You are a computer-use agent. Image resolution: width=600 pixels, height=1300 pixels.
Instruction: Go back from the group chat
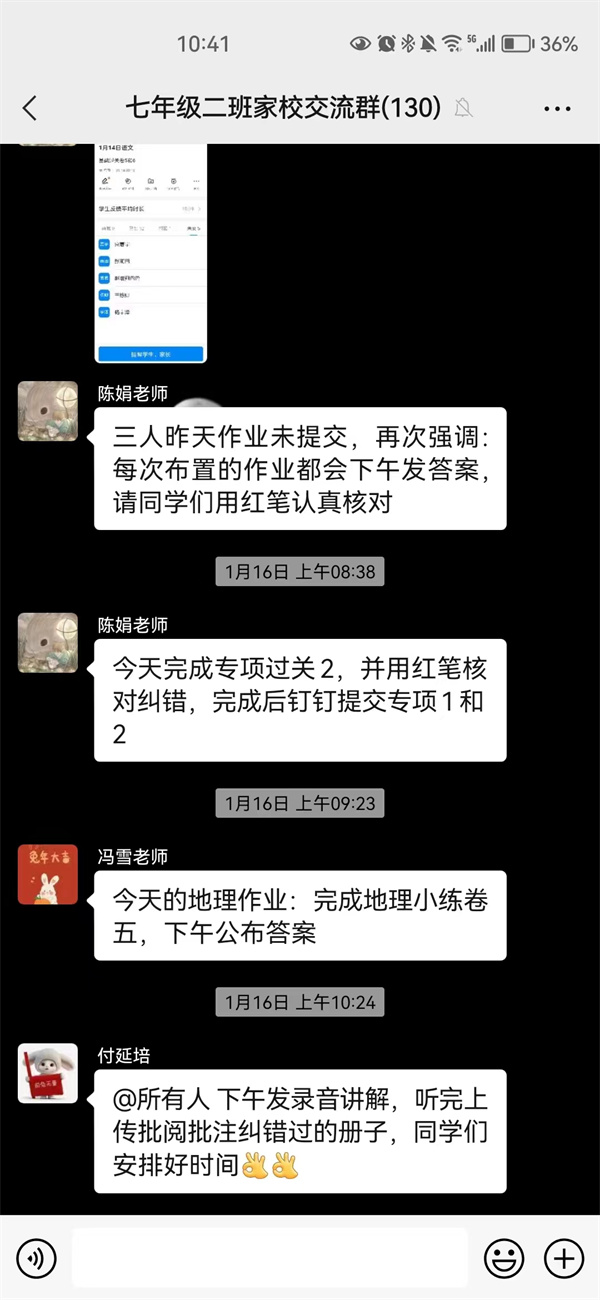(x=30, y=108)
